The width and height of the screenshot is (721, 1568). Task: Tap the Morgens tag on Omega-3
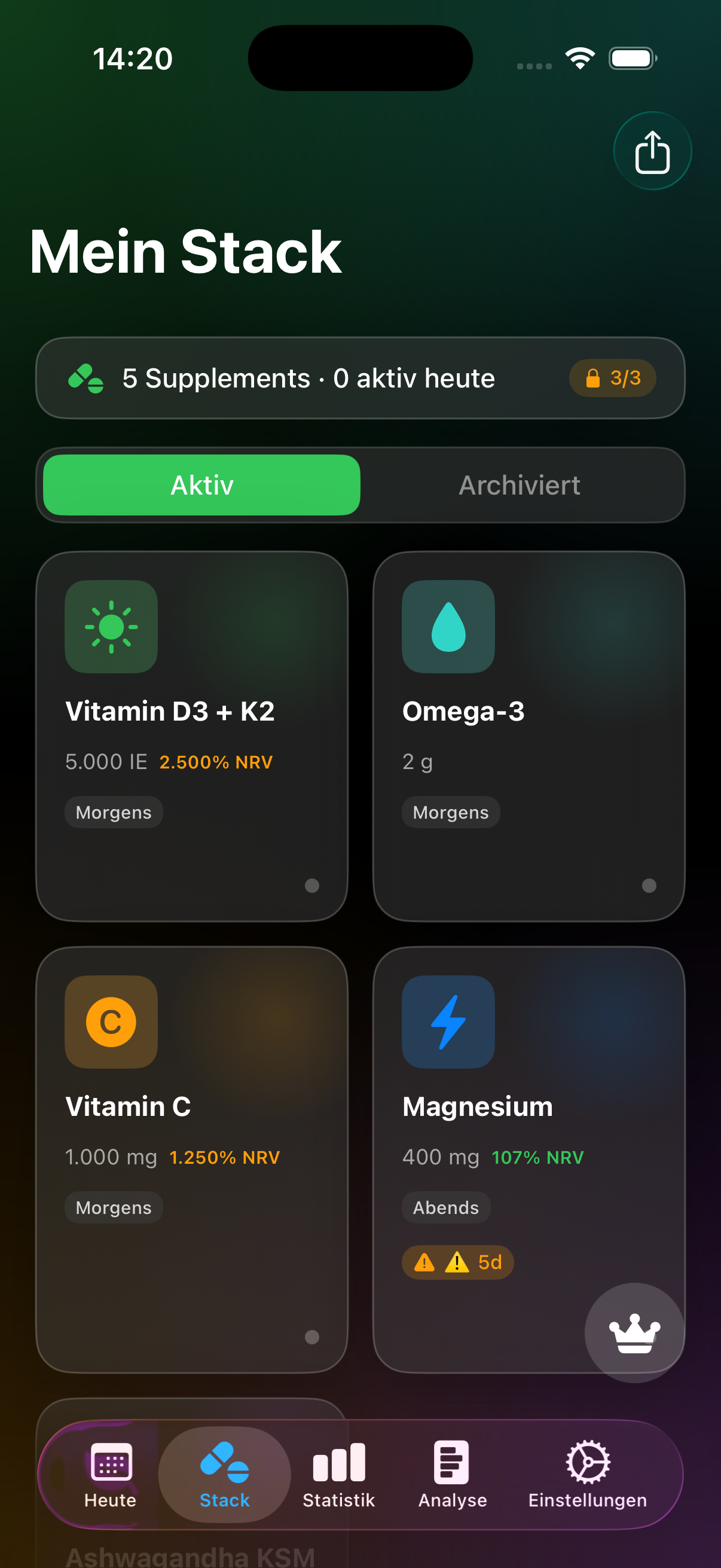click(450, 812)
